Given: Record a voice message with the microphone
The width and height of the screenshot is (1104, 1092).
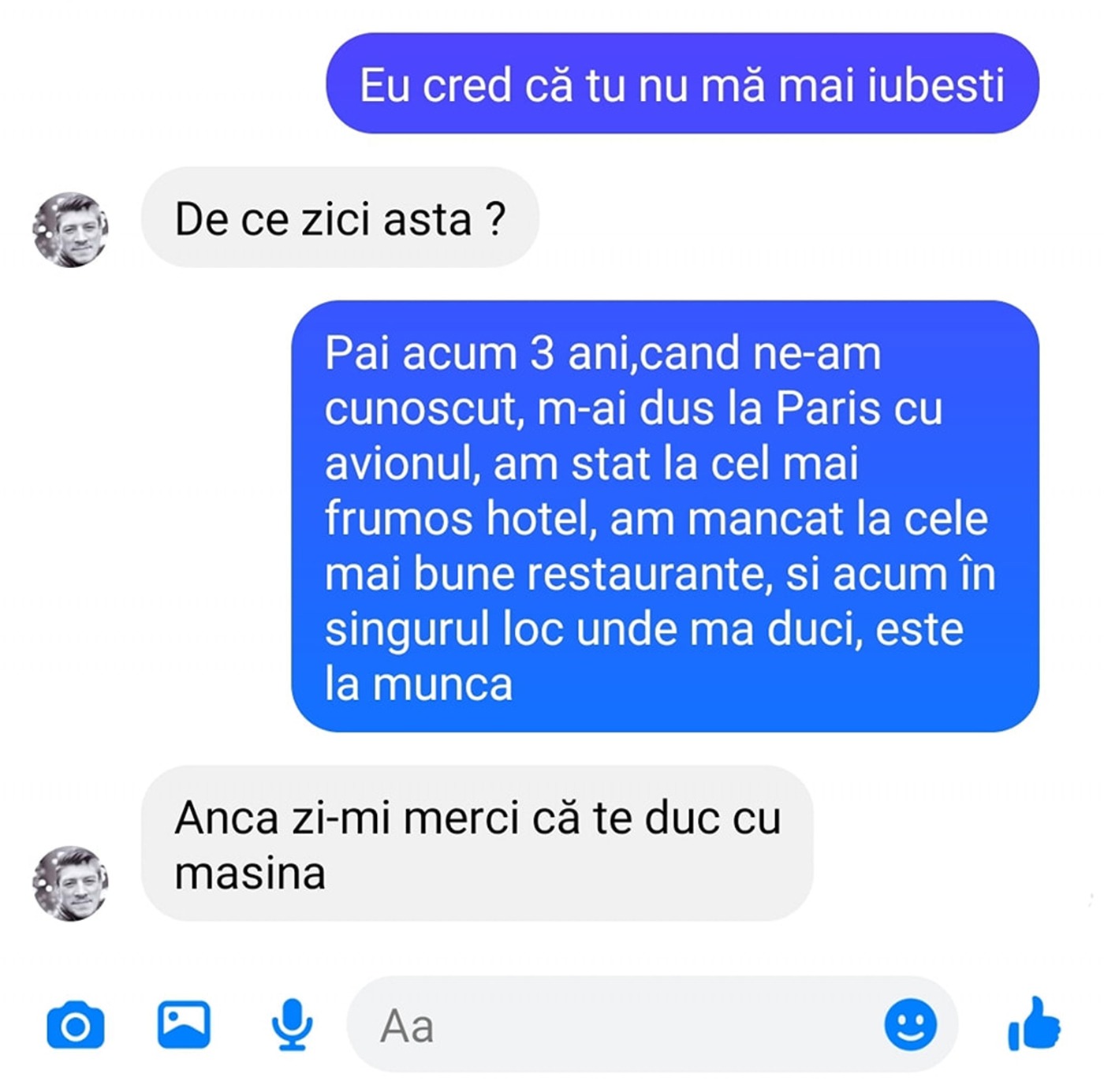Looking at the screenshot, I should [292, 1024].
